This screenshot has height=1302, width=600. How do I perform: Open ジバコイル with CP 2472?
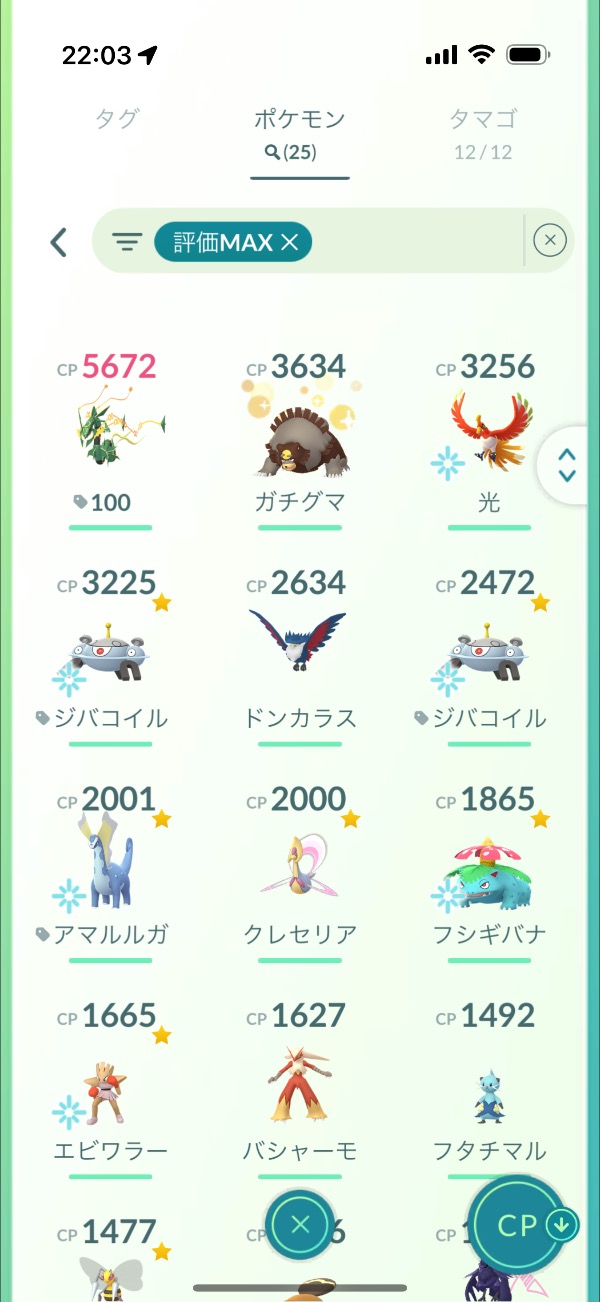489,655
